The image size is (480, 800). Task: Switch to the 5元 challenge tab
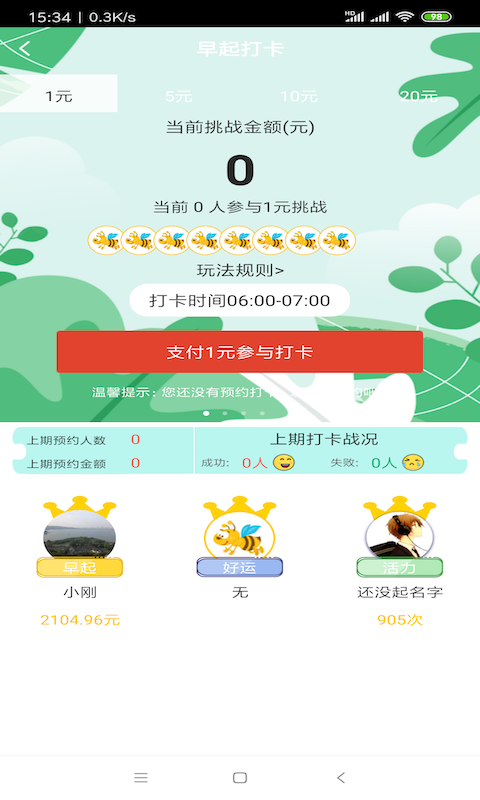179,96
